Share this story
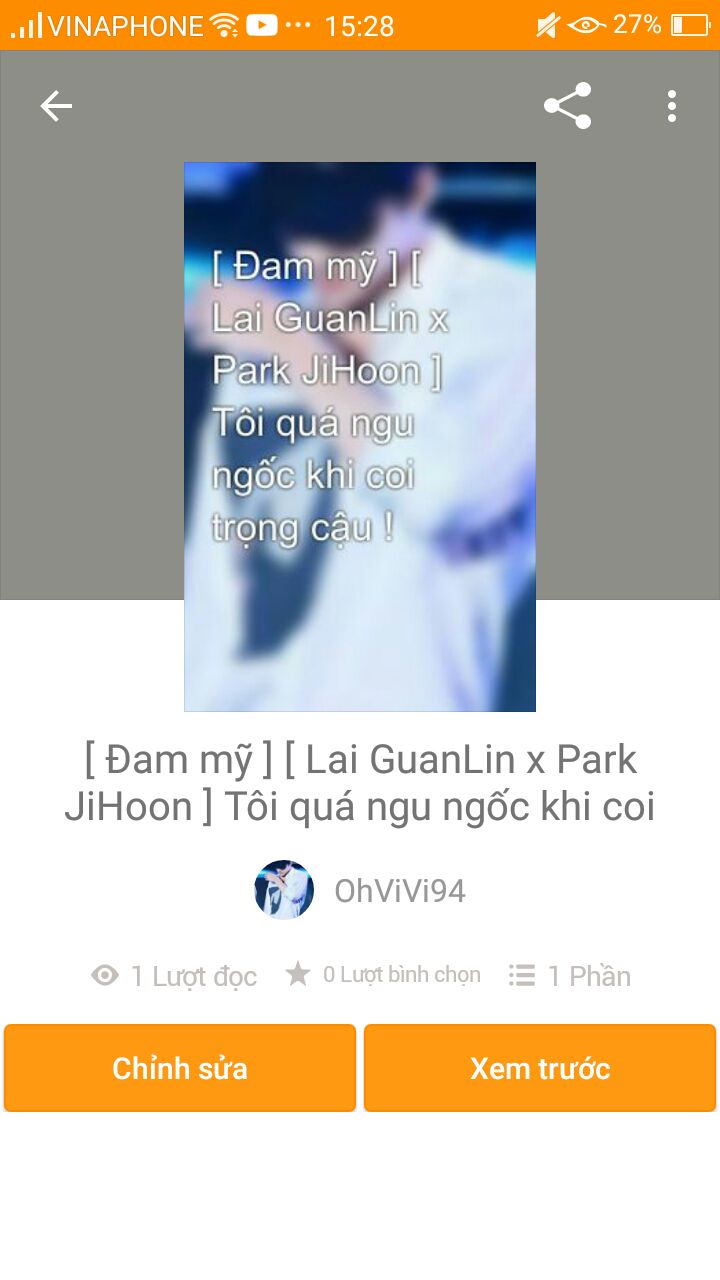The width and height of the screenshot is (720, 1280). pyautogui.click(x=567, y=106)
